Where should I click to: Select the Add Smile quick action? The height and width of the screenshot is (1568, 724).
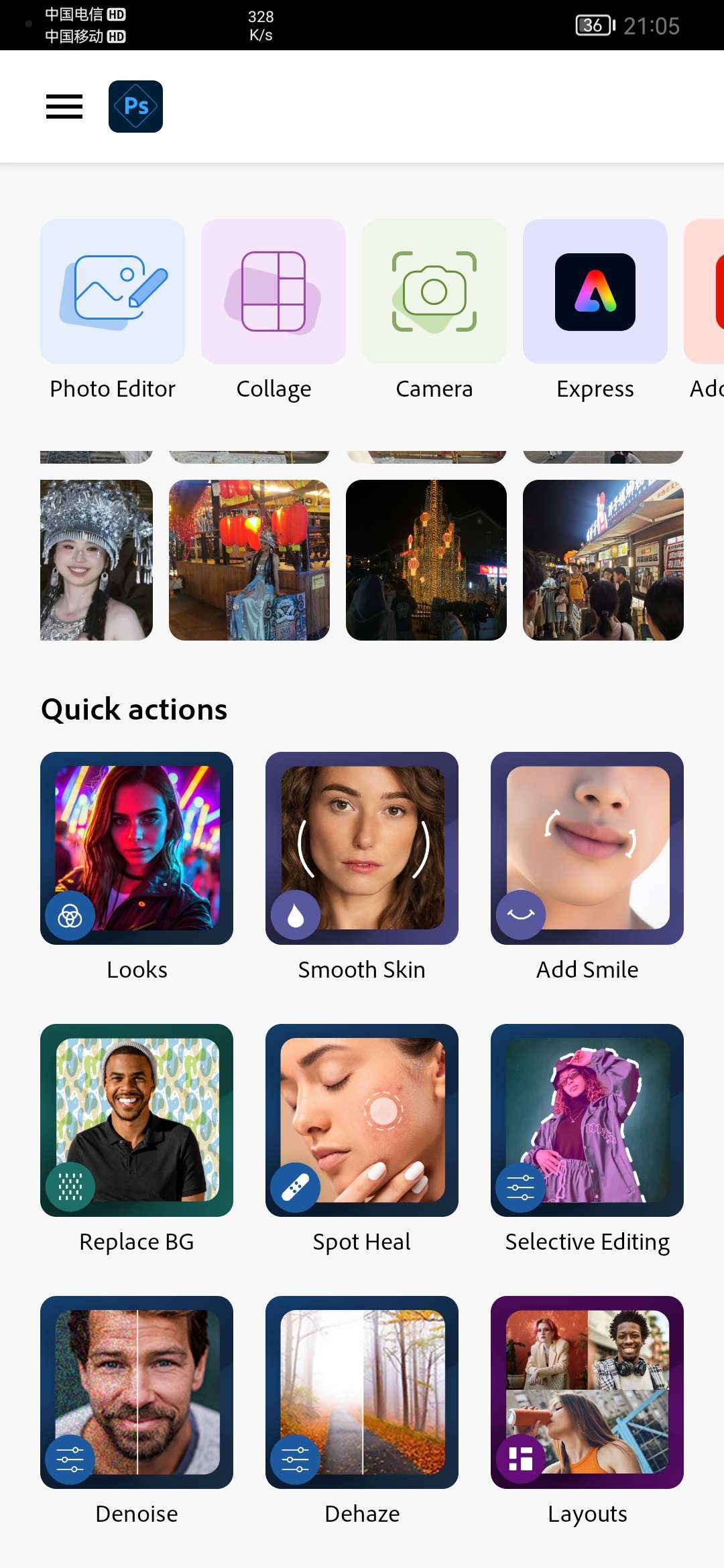point(587,848)
